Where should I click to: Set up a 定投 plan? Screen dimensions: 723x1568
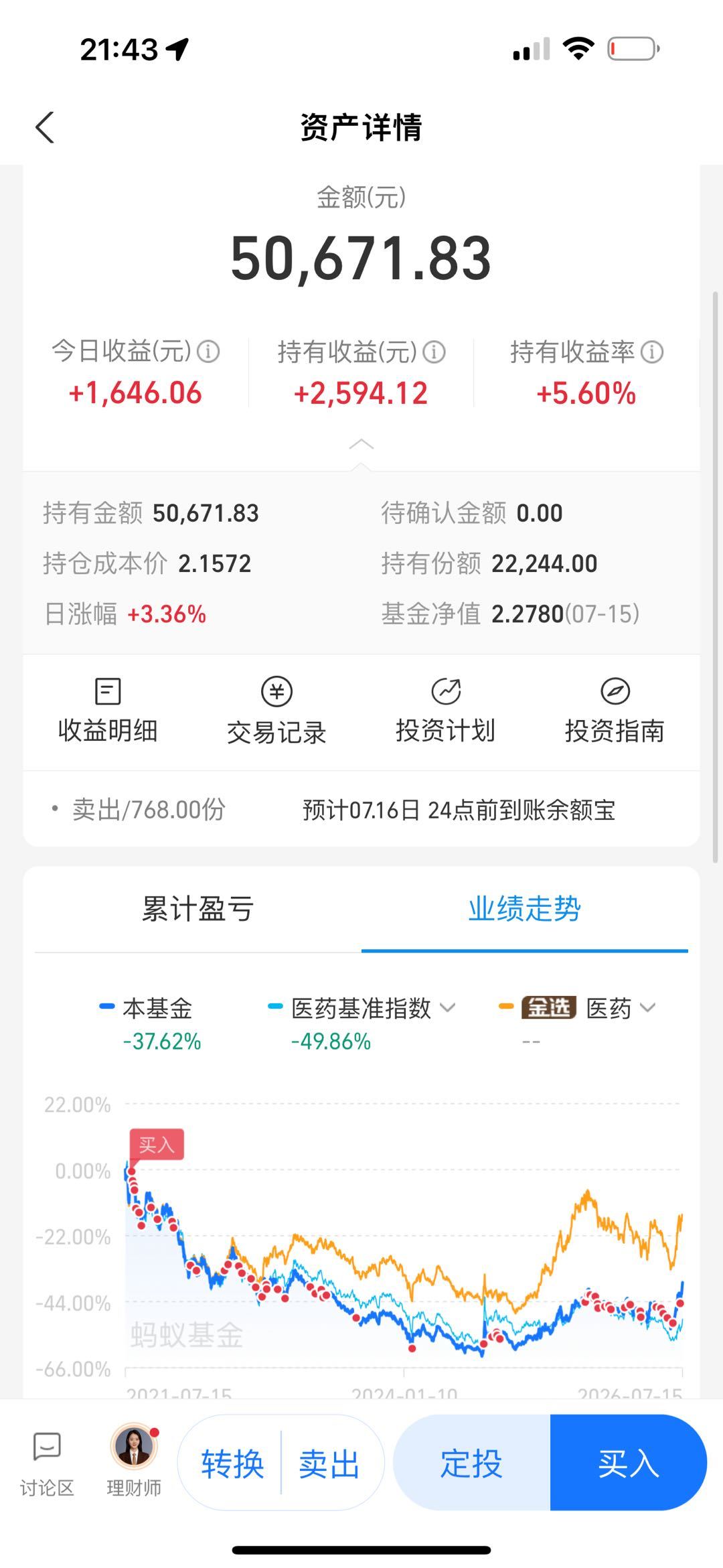click(471, 1463)
